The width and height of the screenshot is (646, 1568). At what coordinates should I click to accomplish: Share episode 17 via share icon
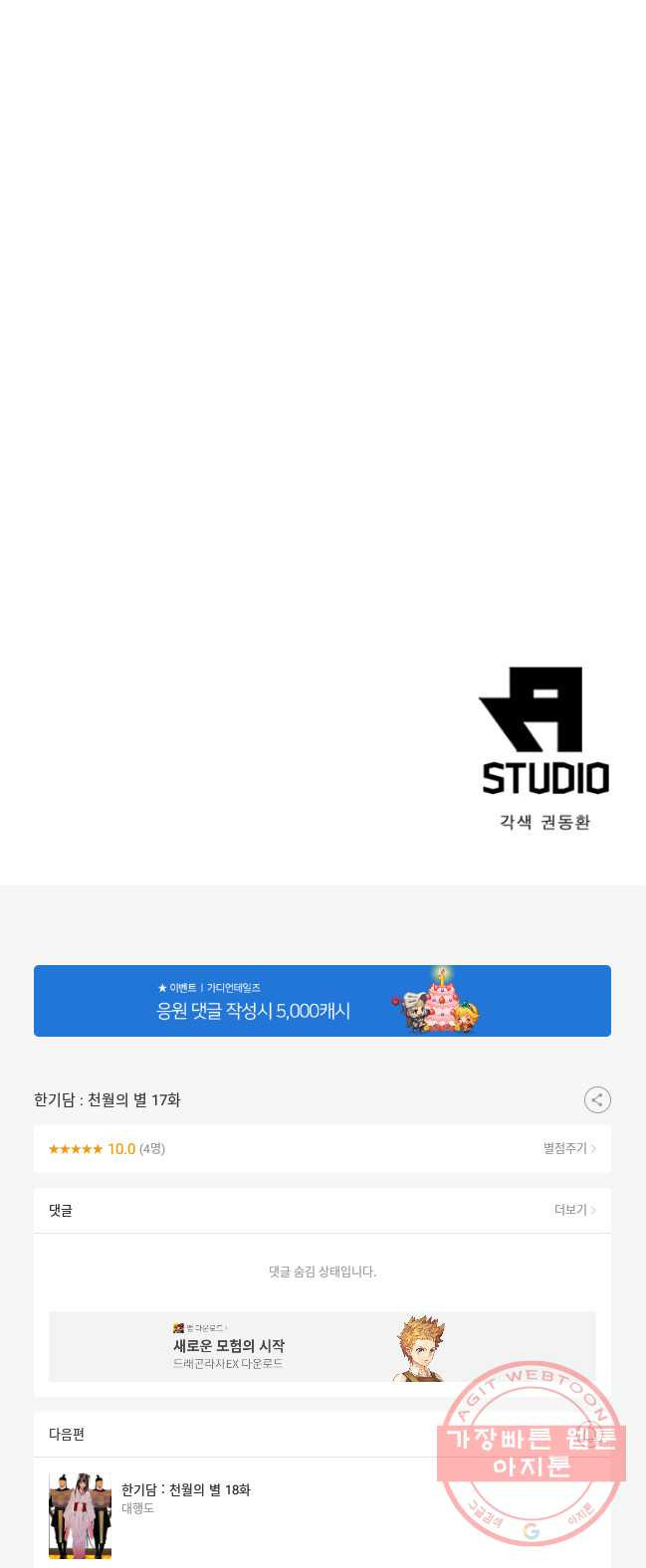click(597, 1099)
